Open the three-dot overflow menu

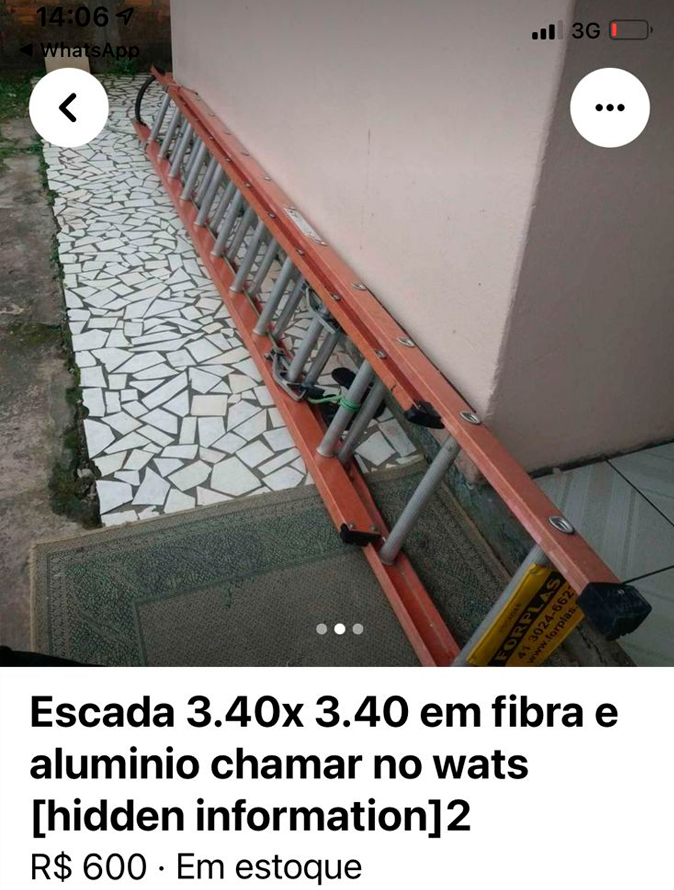click(609, 108)
